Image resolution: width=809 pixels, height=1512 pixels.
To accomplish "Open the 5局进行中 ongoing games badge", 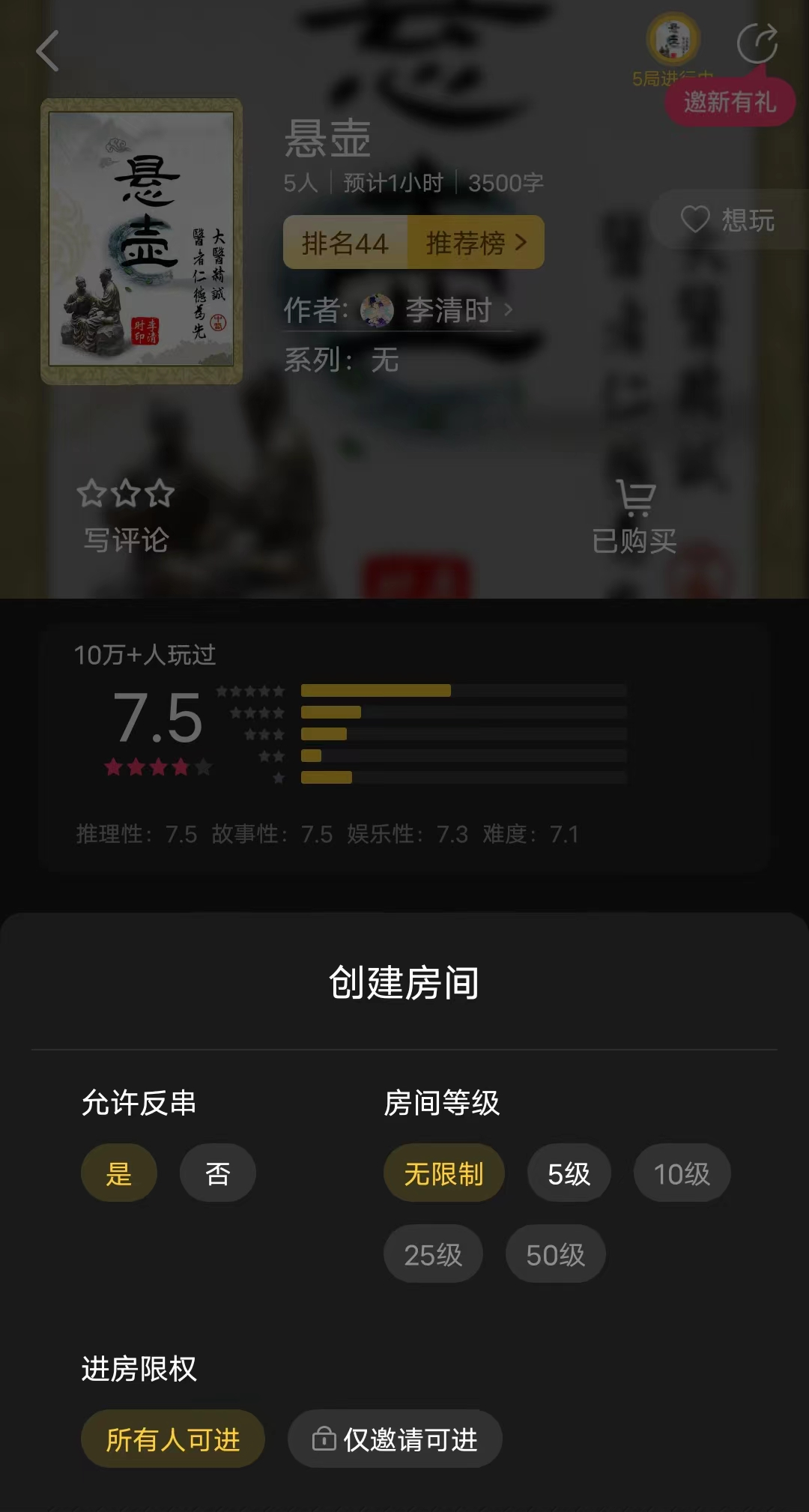I will pyautogui.click(x=673, y=45).
